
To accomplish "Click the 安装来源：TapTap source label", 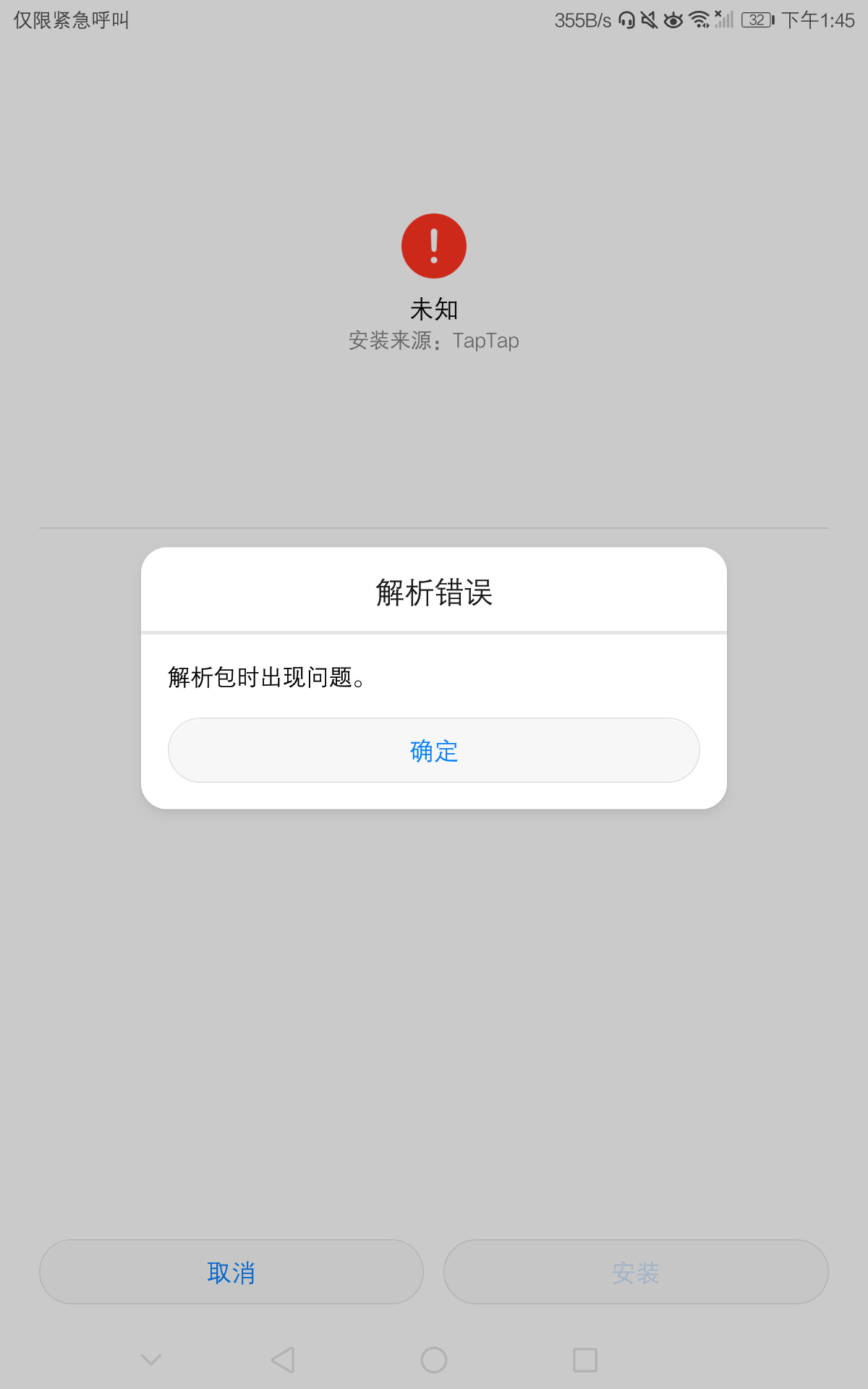I will point(433,340).
